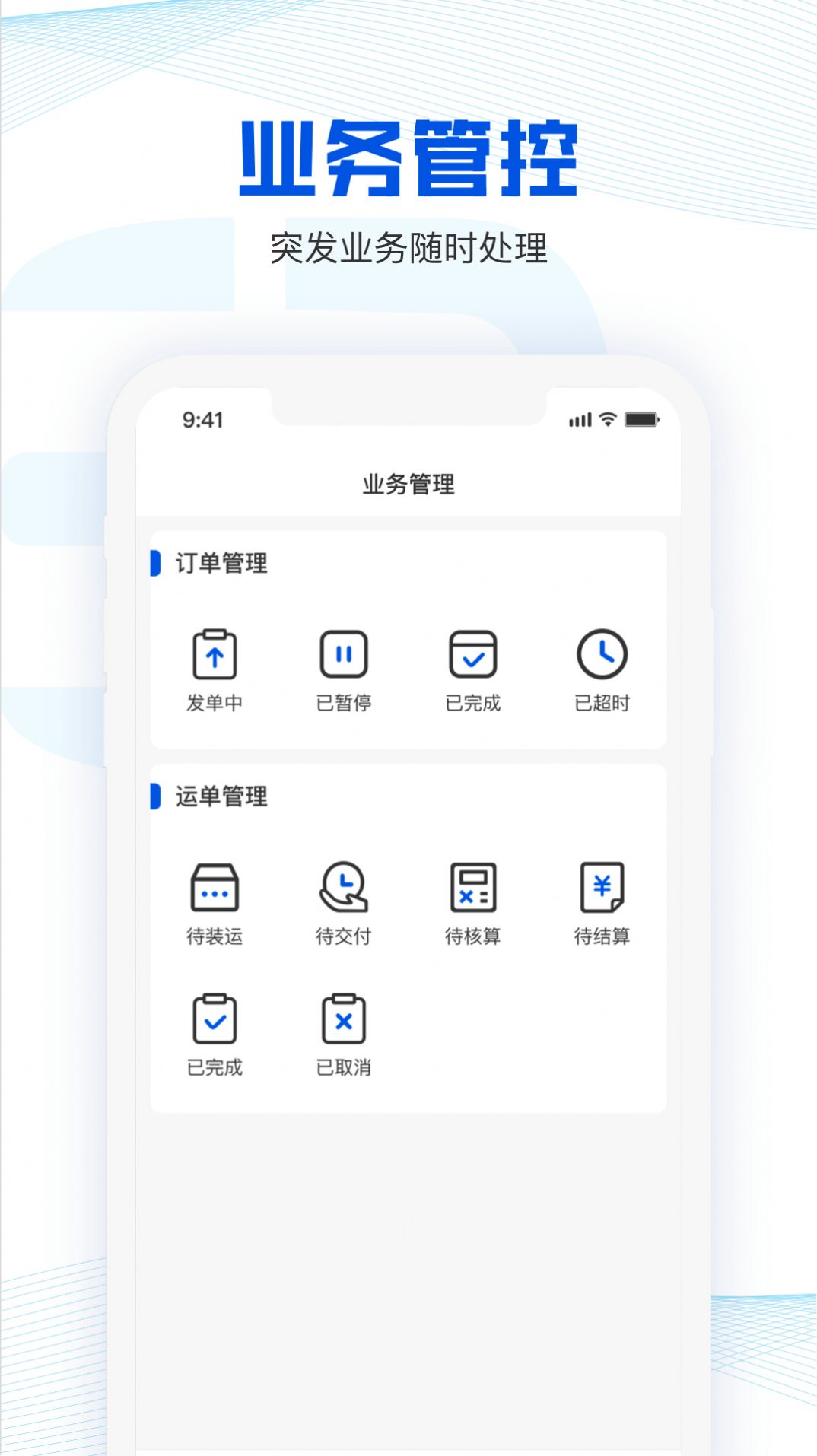Click the 已完成 completed orders checkmark icon

pos(473,655)
